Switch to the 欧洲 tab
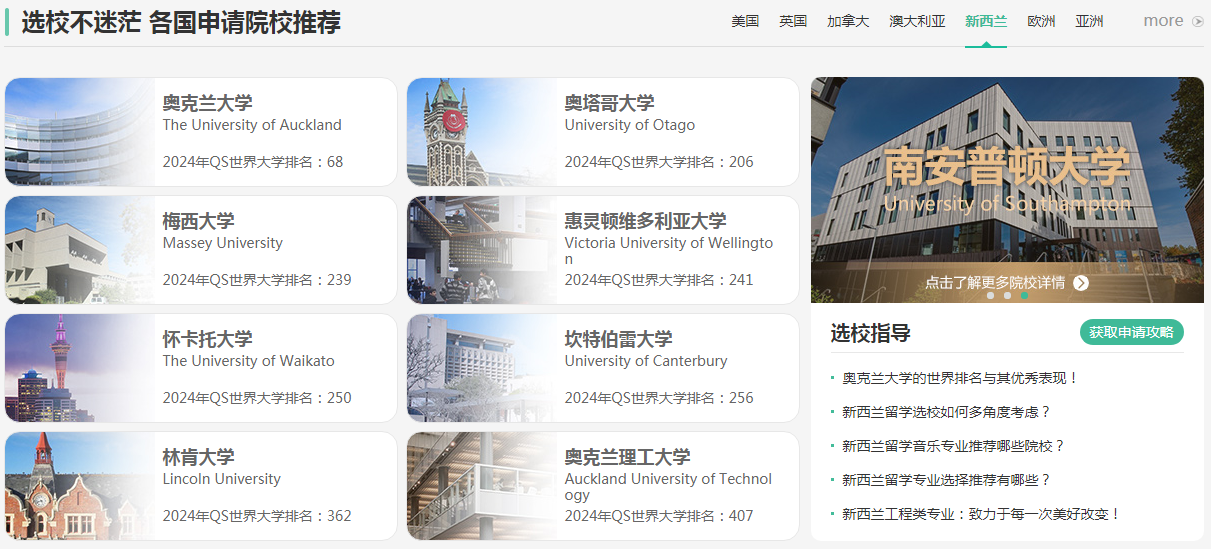The width and height of the screenshot is (1211, 549). pos(1041,21)
